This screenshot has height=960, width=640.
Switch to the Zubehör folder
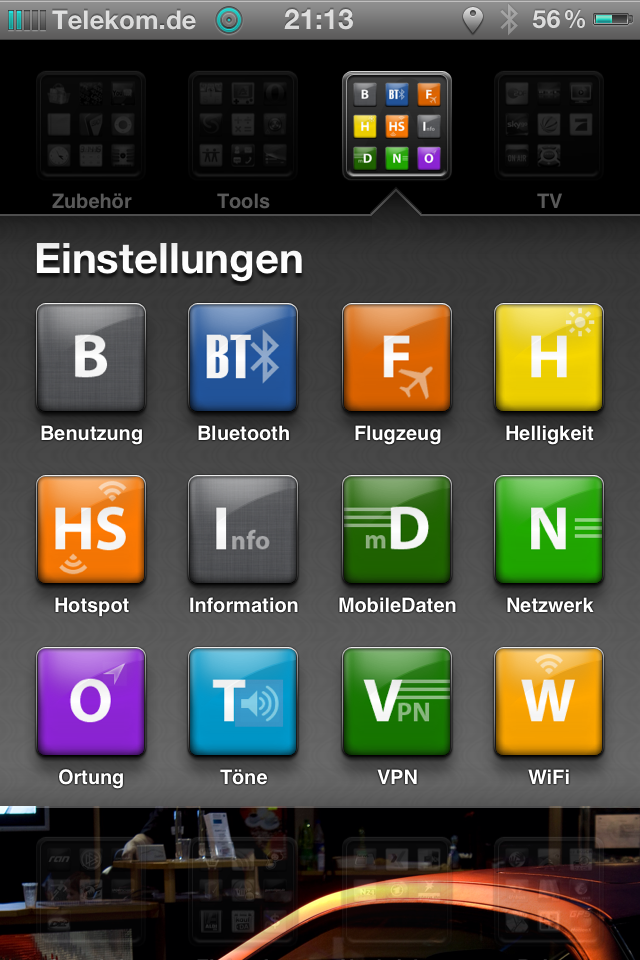(91, 126)
